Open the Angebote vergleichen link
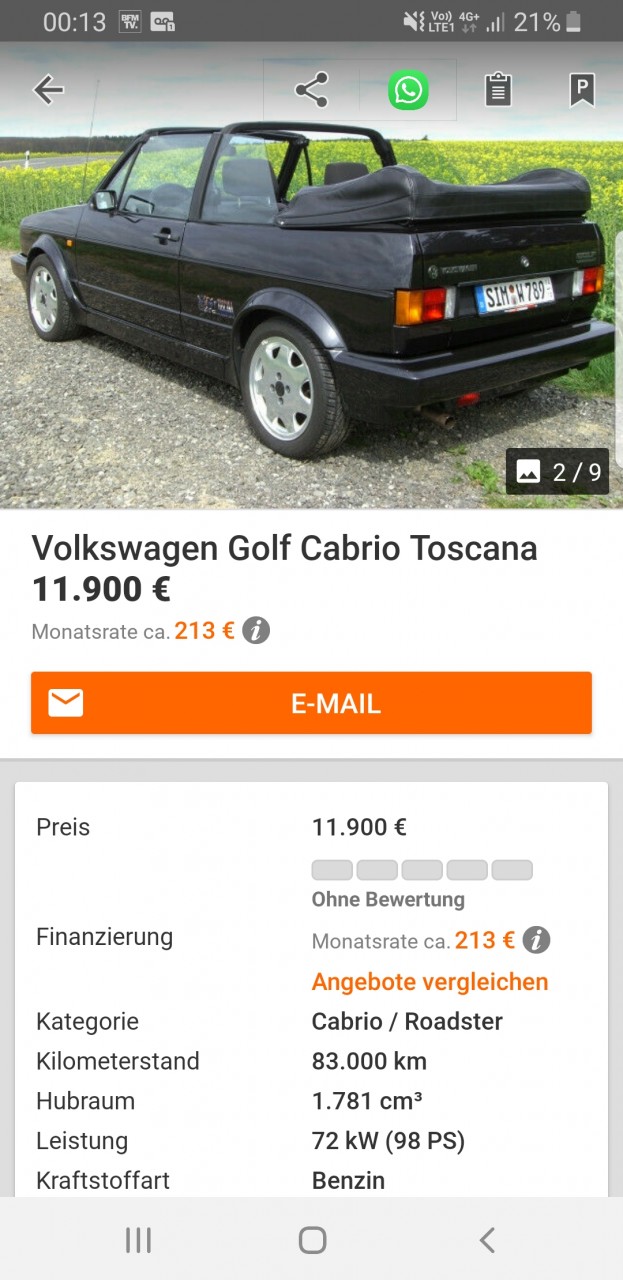Viewport: 623px width, 1280px height. [430, 982]
